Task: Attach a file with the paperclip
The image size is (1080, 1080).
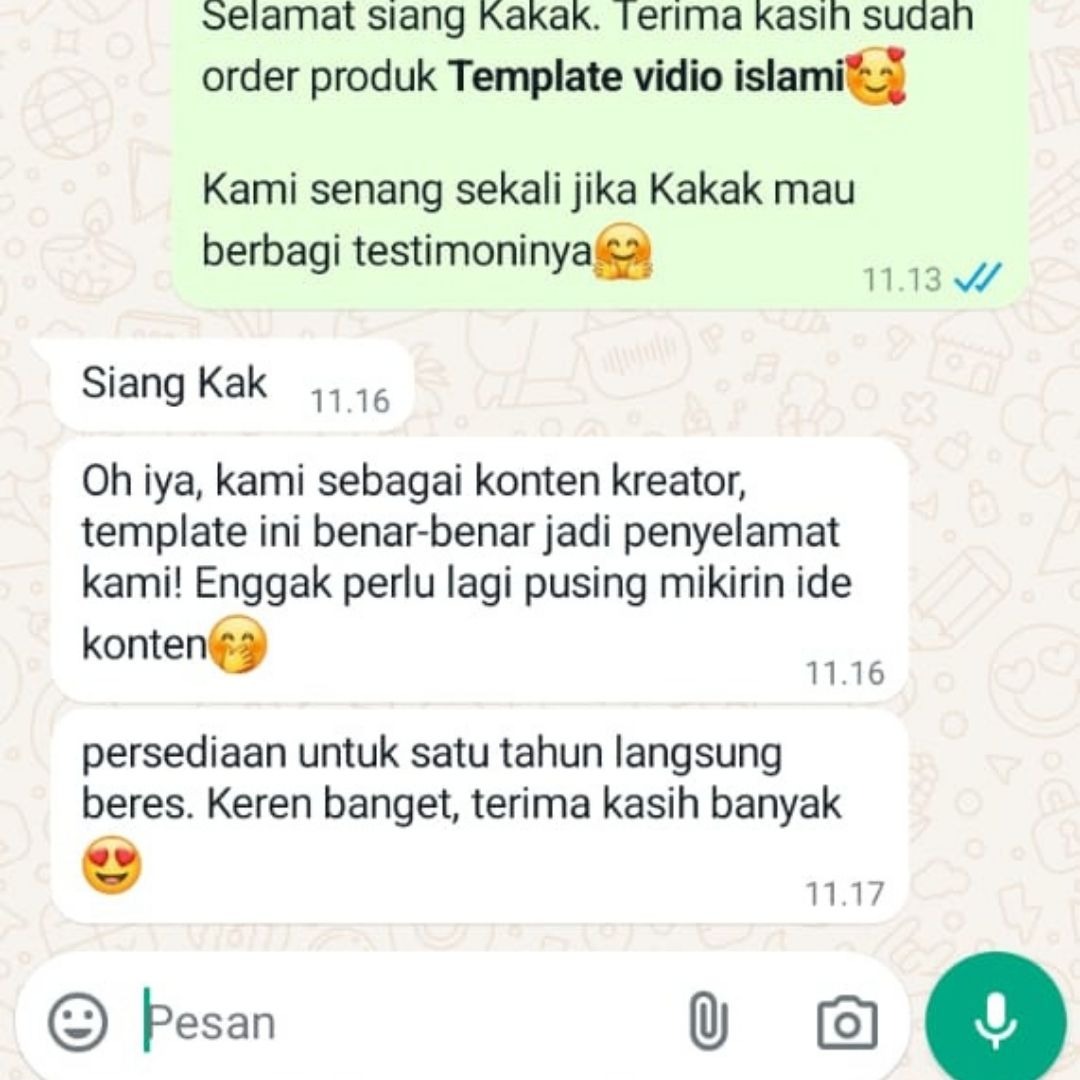Action: click(x=707, y=1021)
